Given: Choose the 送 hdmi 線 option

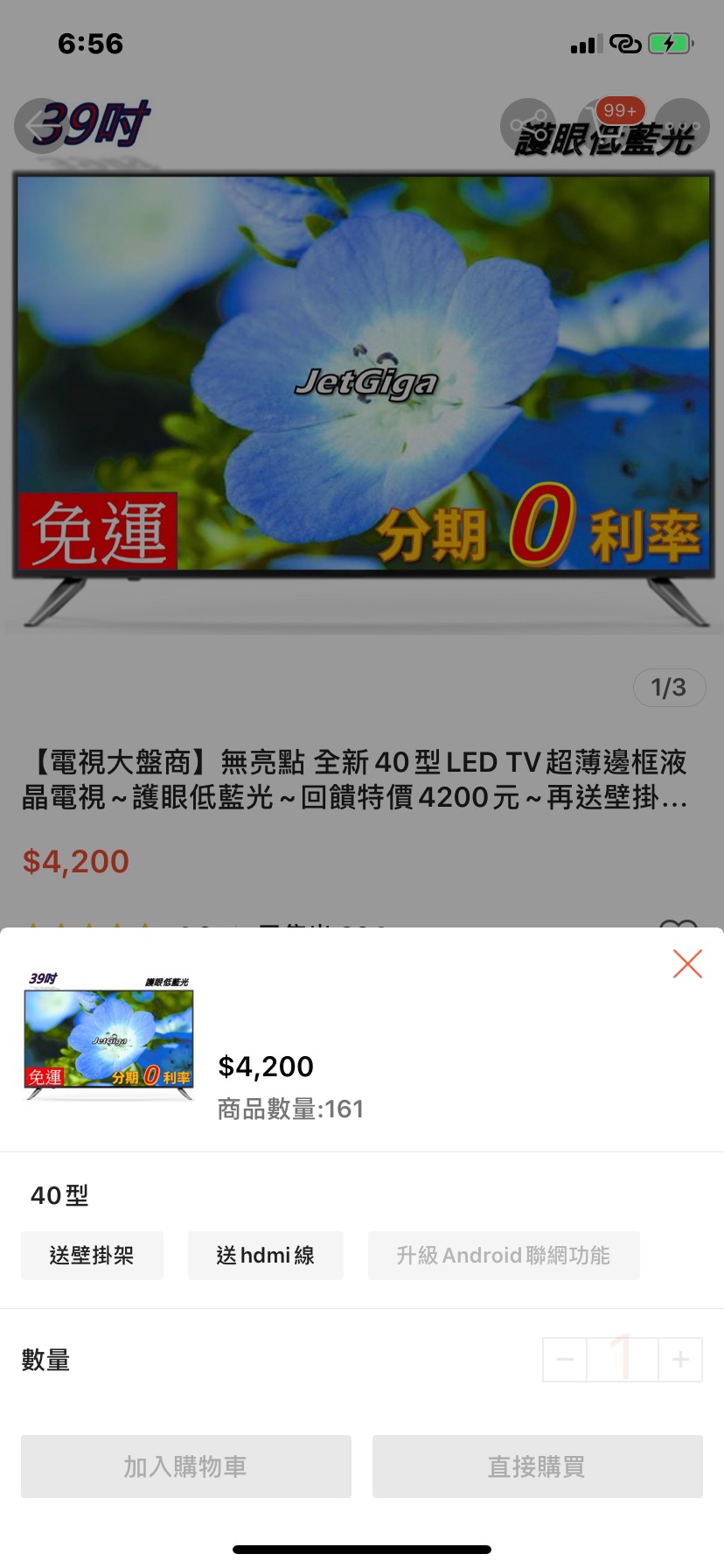Looking at the screenshot, I should (265, 1256).
